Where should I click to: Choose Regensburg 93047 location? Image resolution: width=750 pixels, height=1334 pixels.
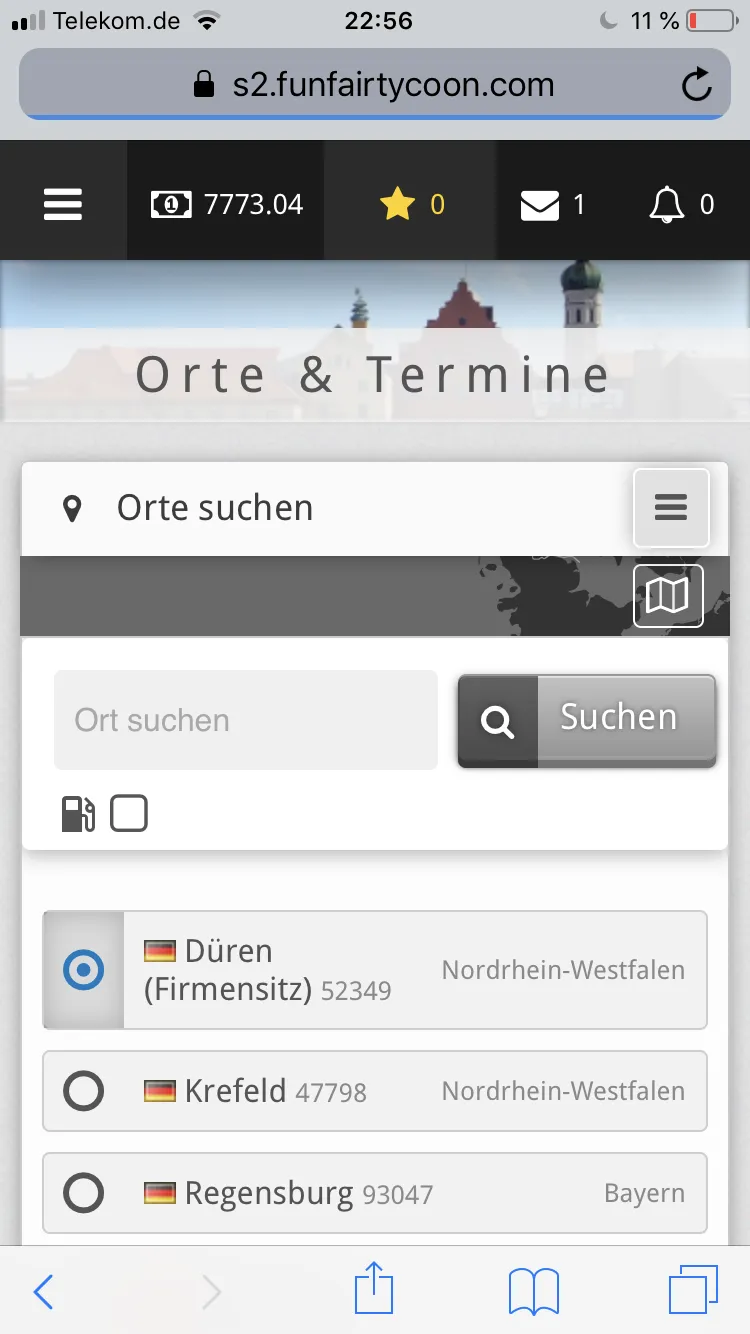[x=375, y=1193]
